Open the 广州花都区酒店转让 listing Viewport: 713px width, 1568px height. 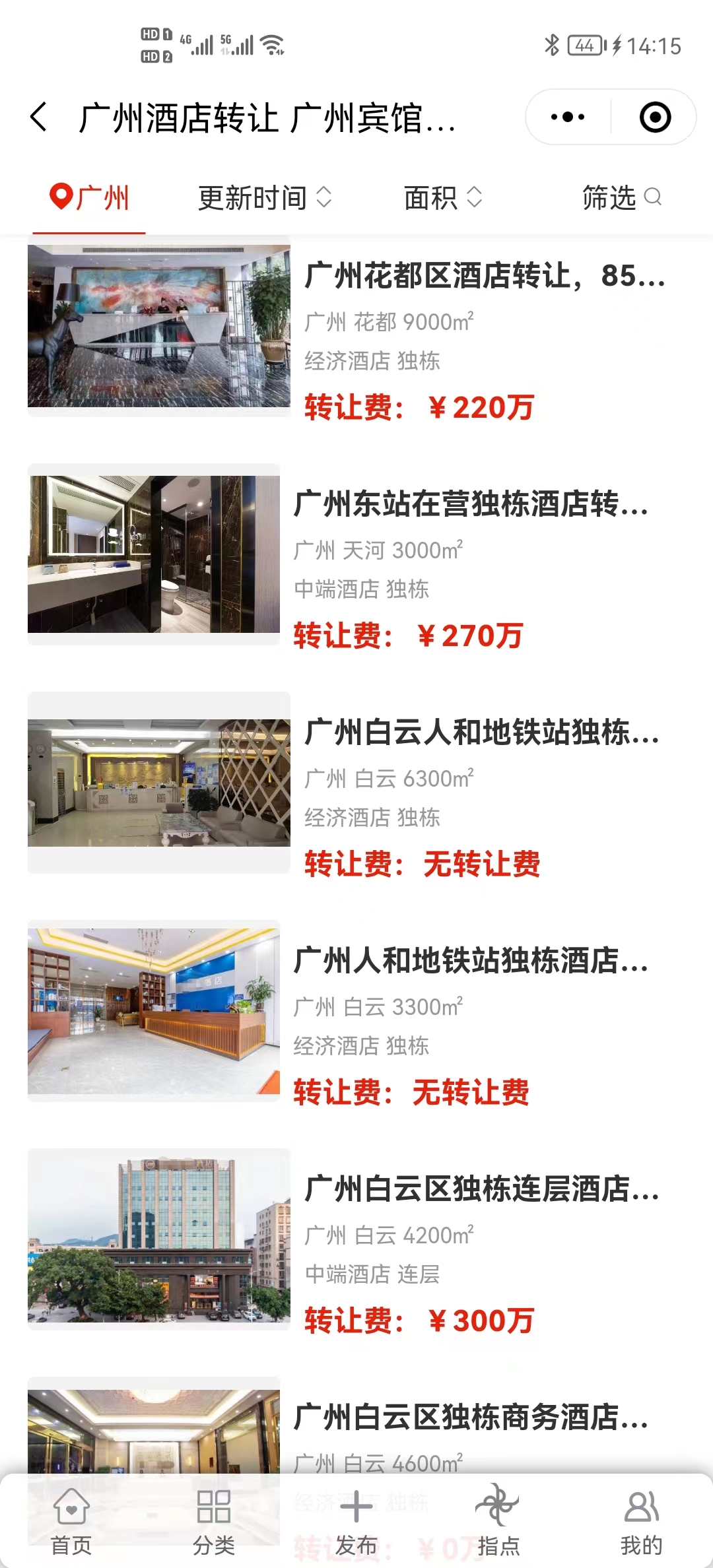[x=485, y=276]
